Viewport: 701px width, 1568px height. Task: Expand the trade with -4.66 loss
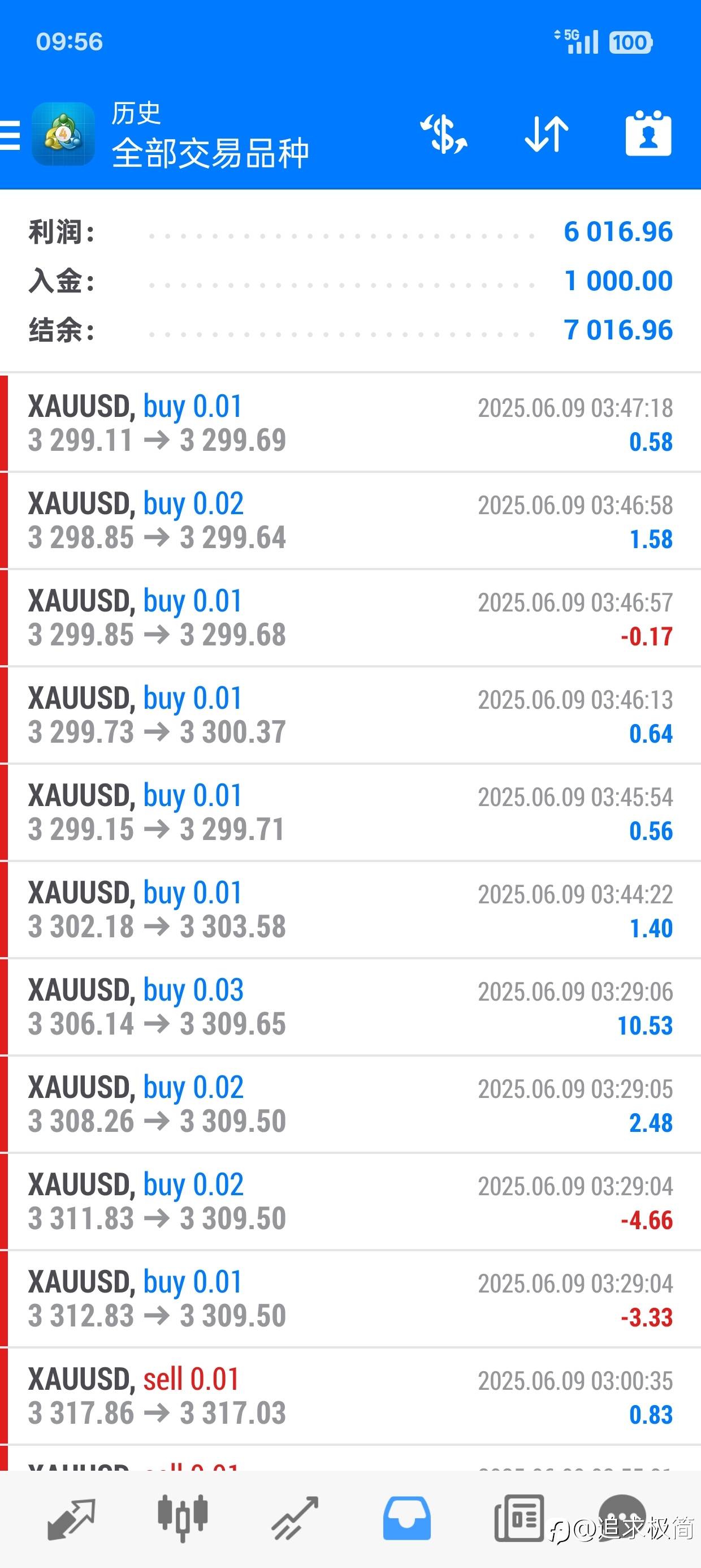350,1201
